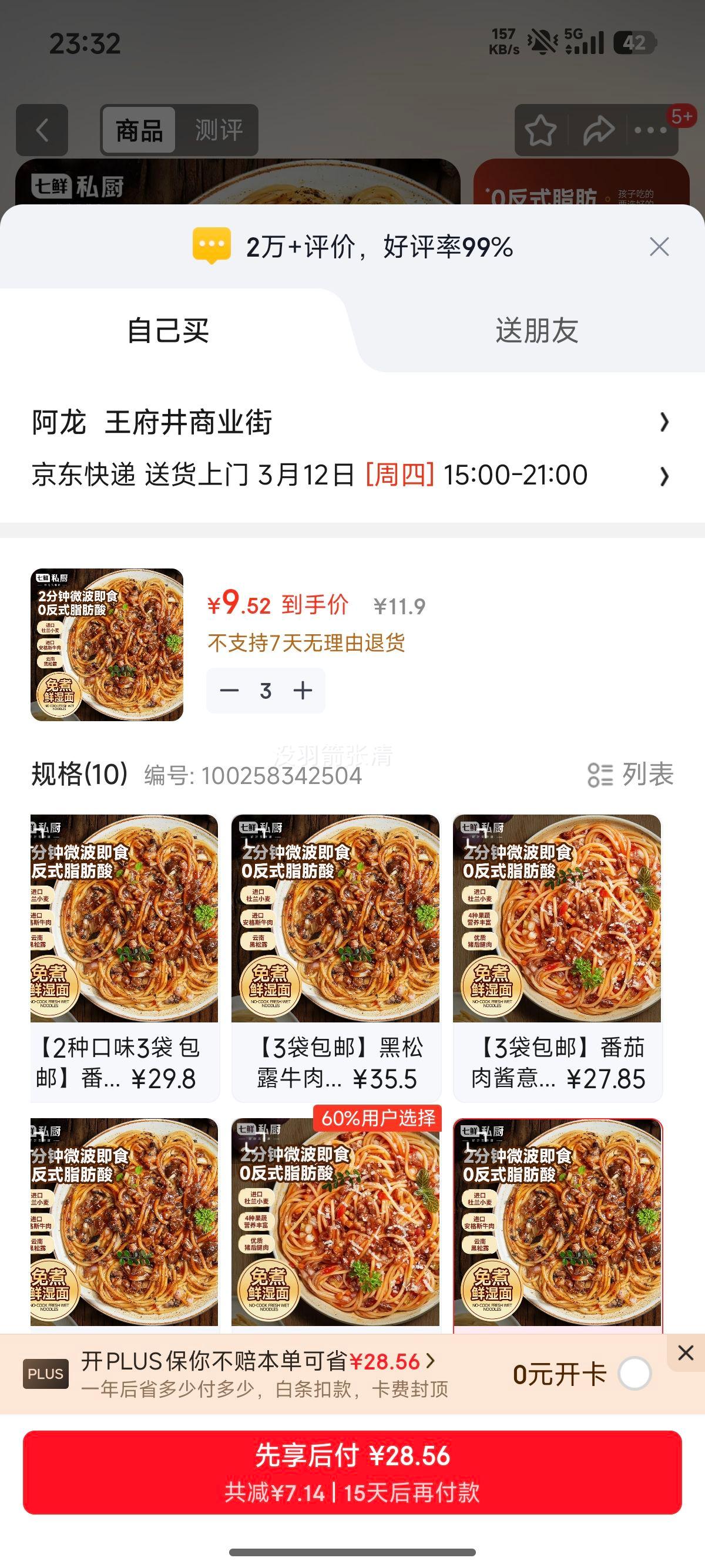Open the 阿龙 王府井商业街 address row
705x1568 pixels.
coord(351,422)
